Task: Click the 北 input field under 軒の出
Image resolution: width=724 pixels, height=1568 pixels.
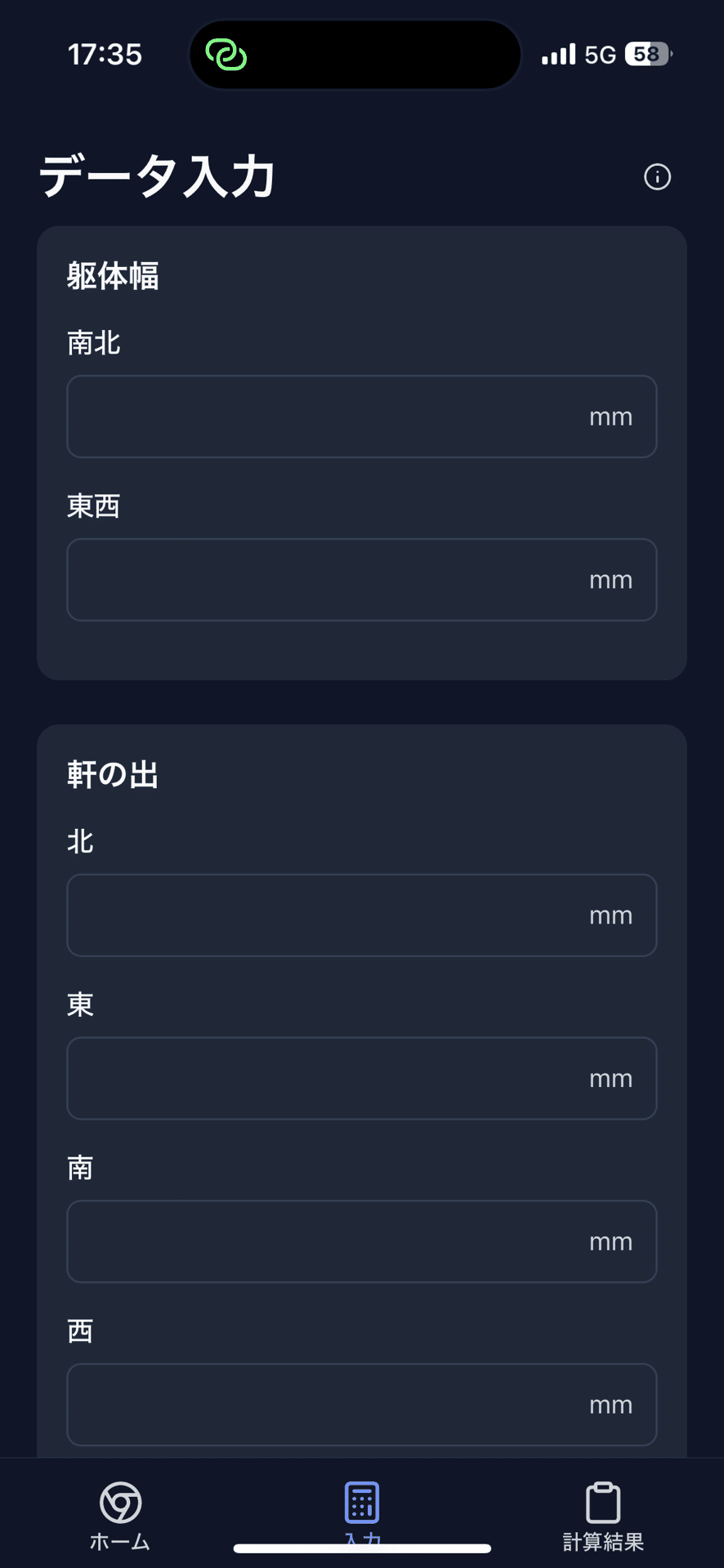Action: point(362,915)
